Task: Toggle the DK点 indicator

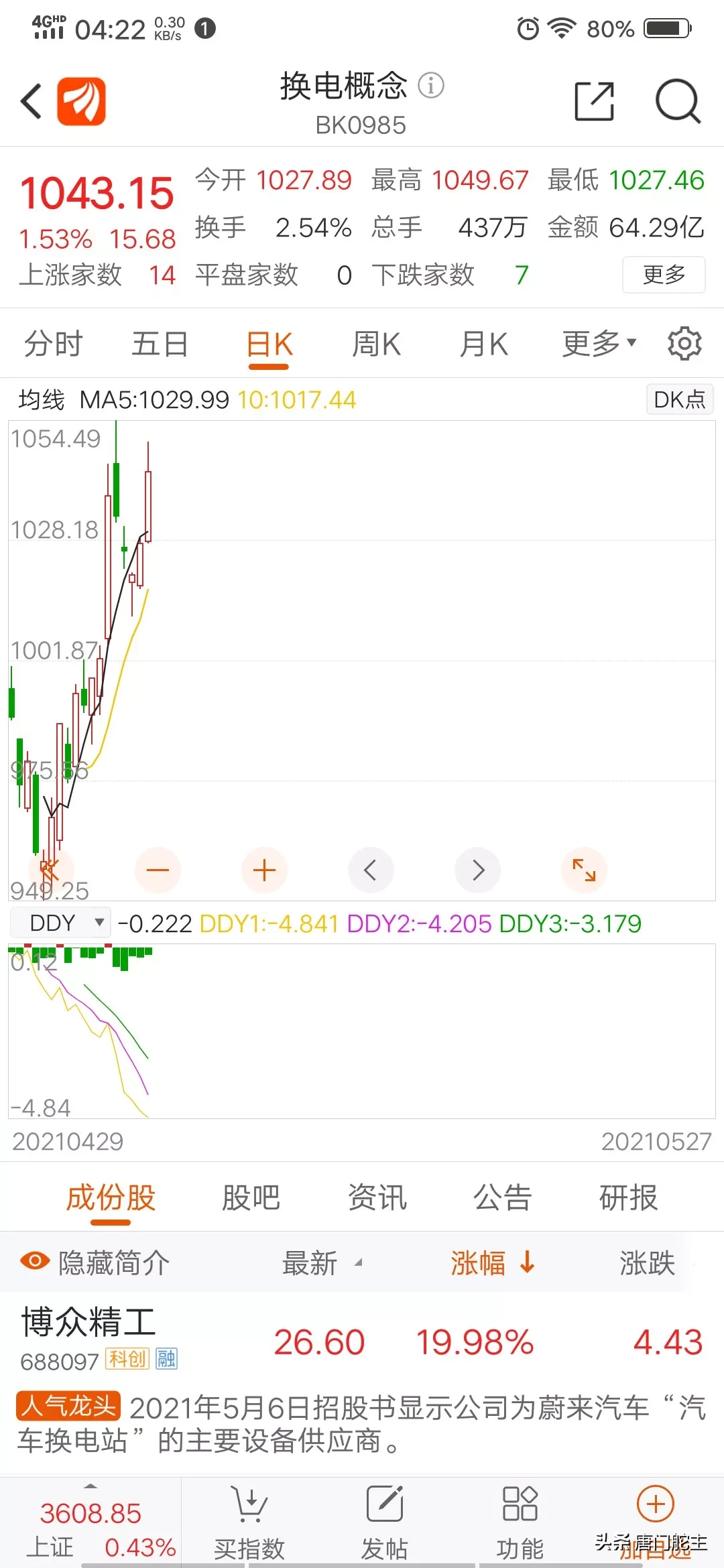Action: pos(679,399)
